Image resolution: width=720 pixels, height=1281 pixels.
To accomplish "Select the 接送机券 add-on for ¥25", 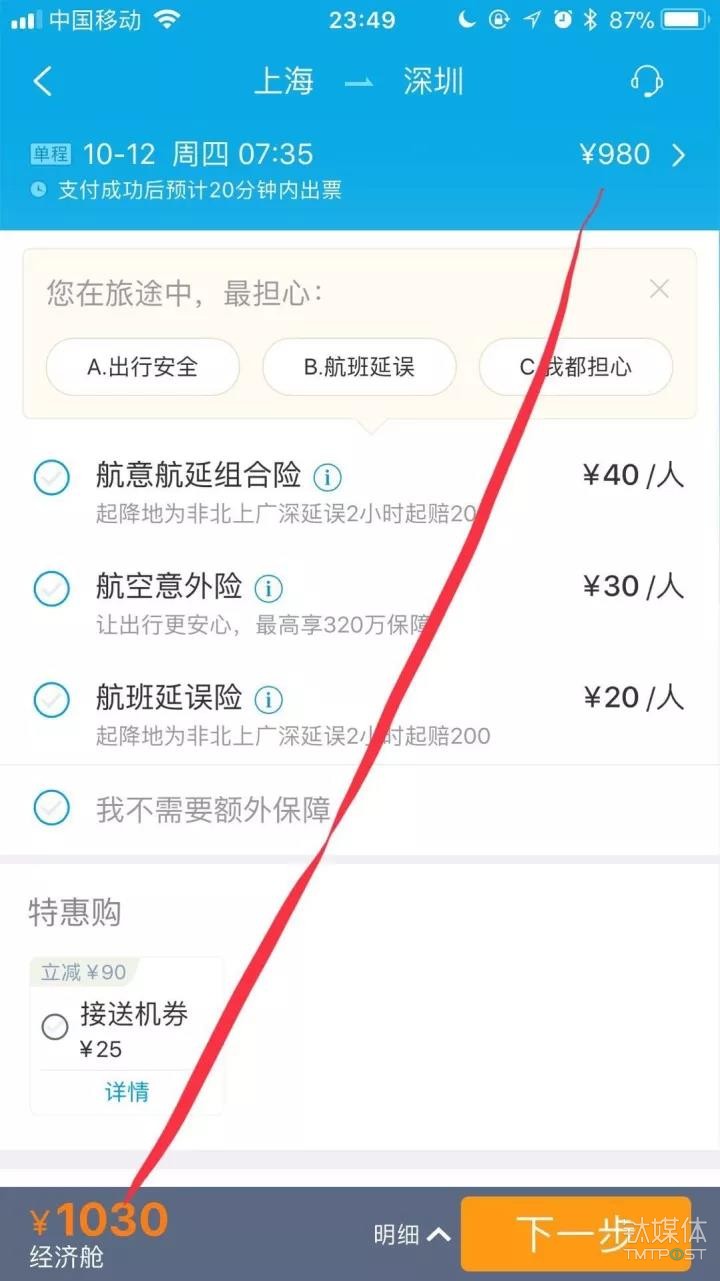I will pyautogui.click(x=56, y=1026).
